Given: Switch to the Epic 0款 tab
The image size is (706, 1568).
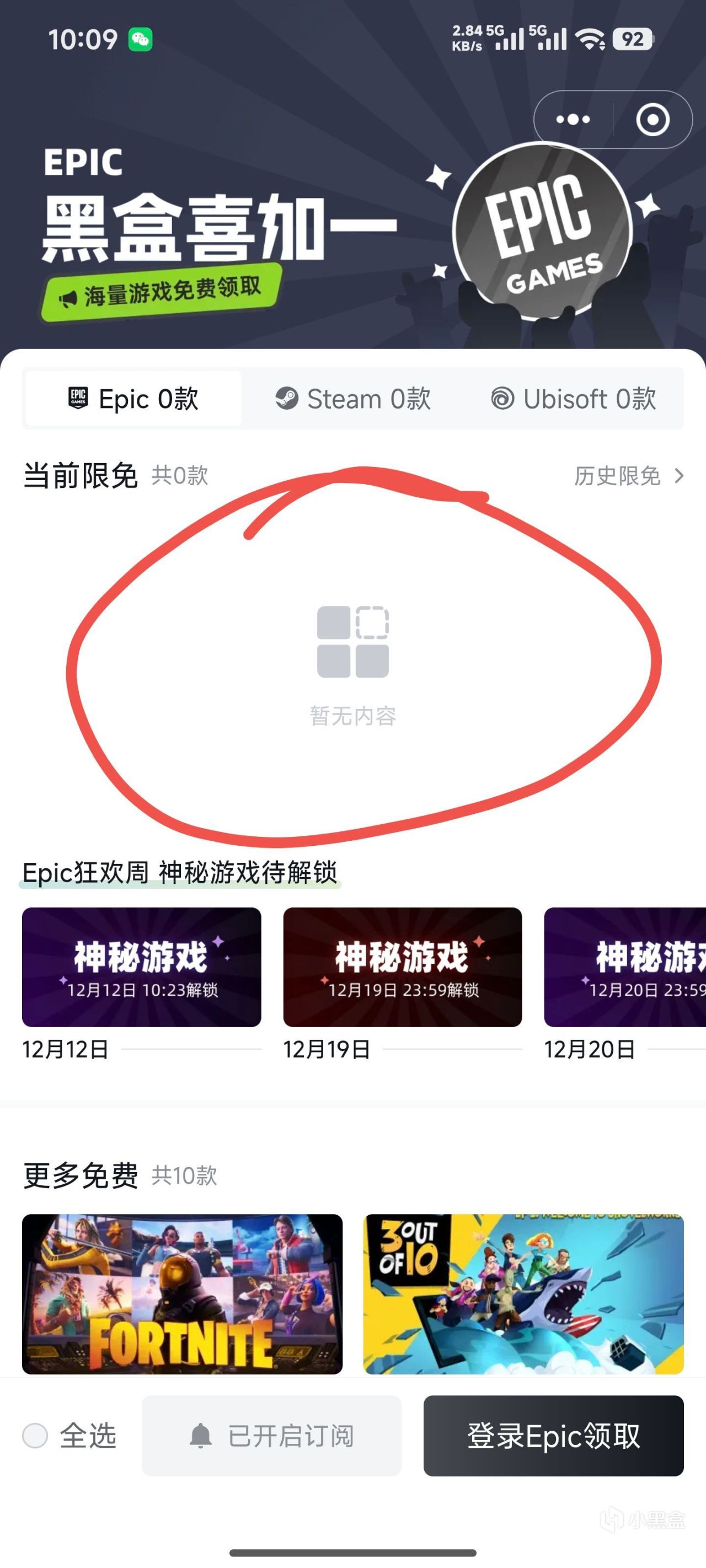Looking at the screenshot, I should (x=133, y=399).
